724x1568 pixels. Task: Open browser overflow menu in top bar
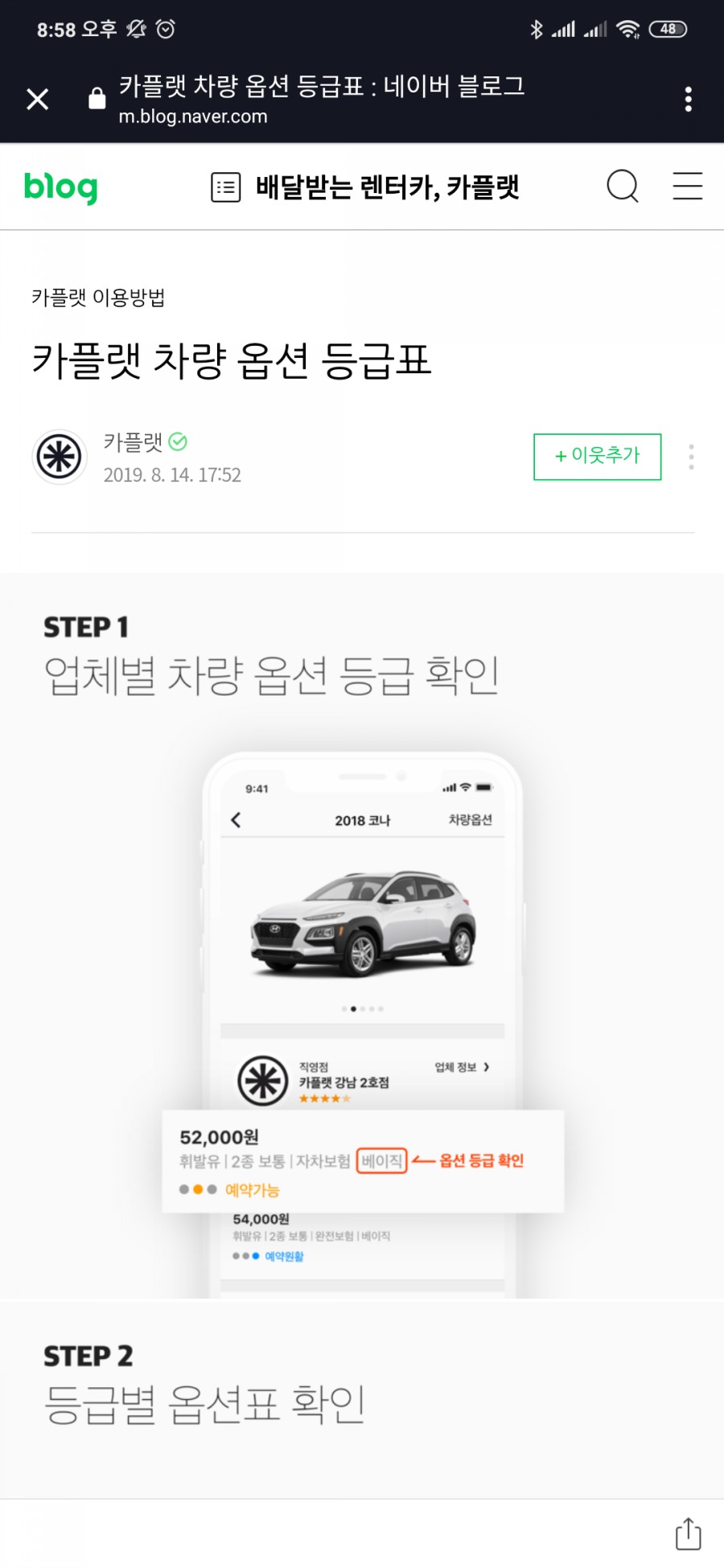click(688, 99)
